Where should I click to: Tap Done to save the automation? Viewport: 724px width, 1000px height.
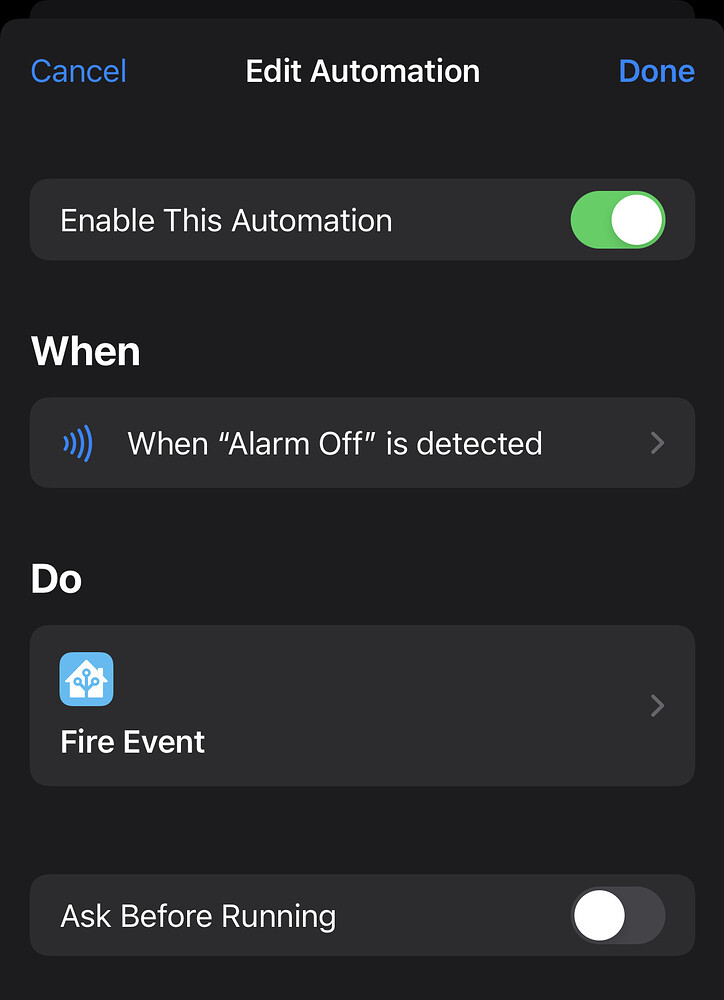pos(657,71)
